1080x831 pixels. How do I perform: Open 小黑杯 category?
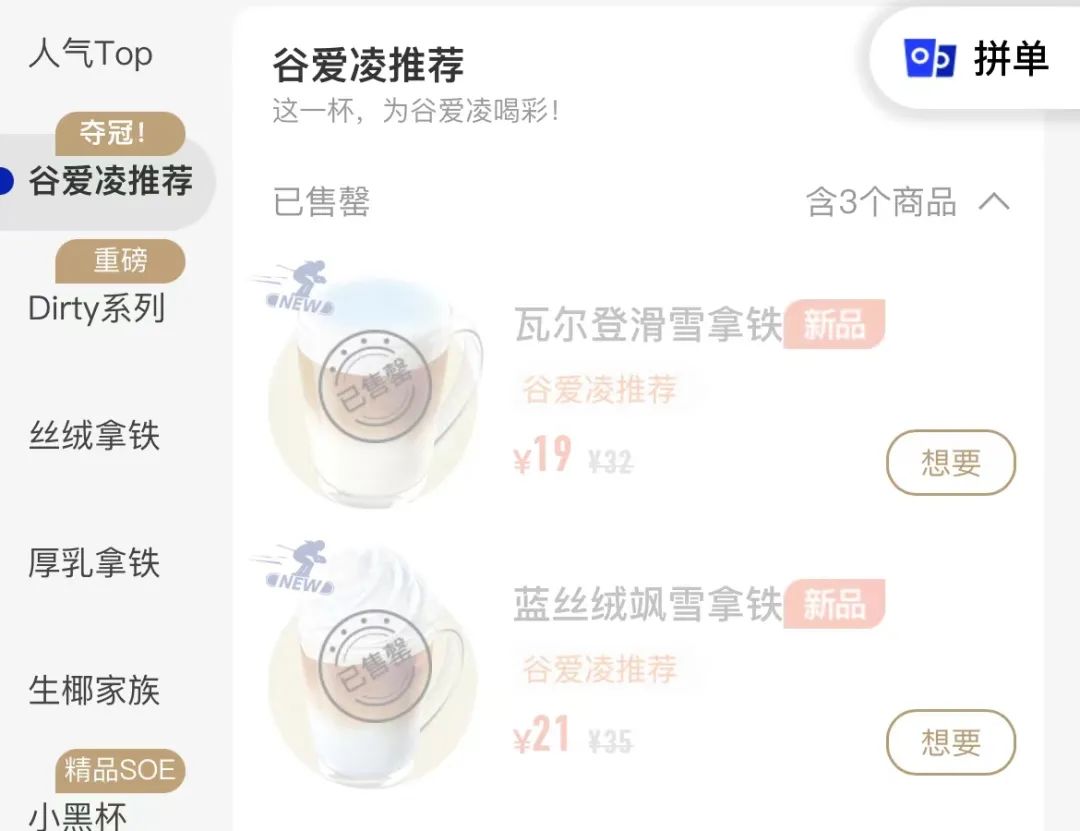click(78, 815)
